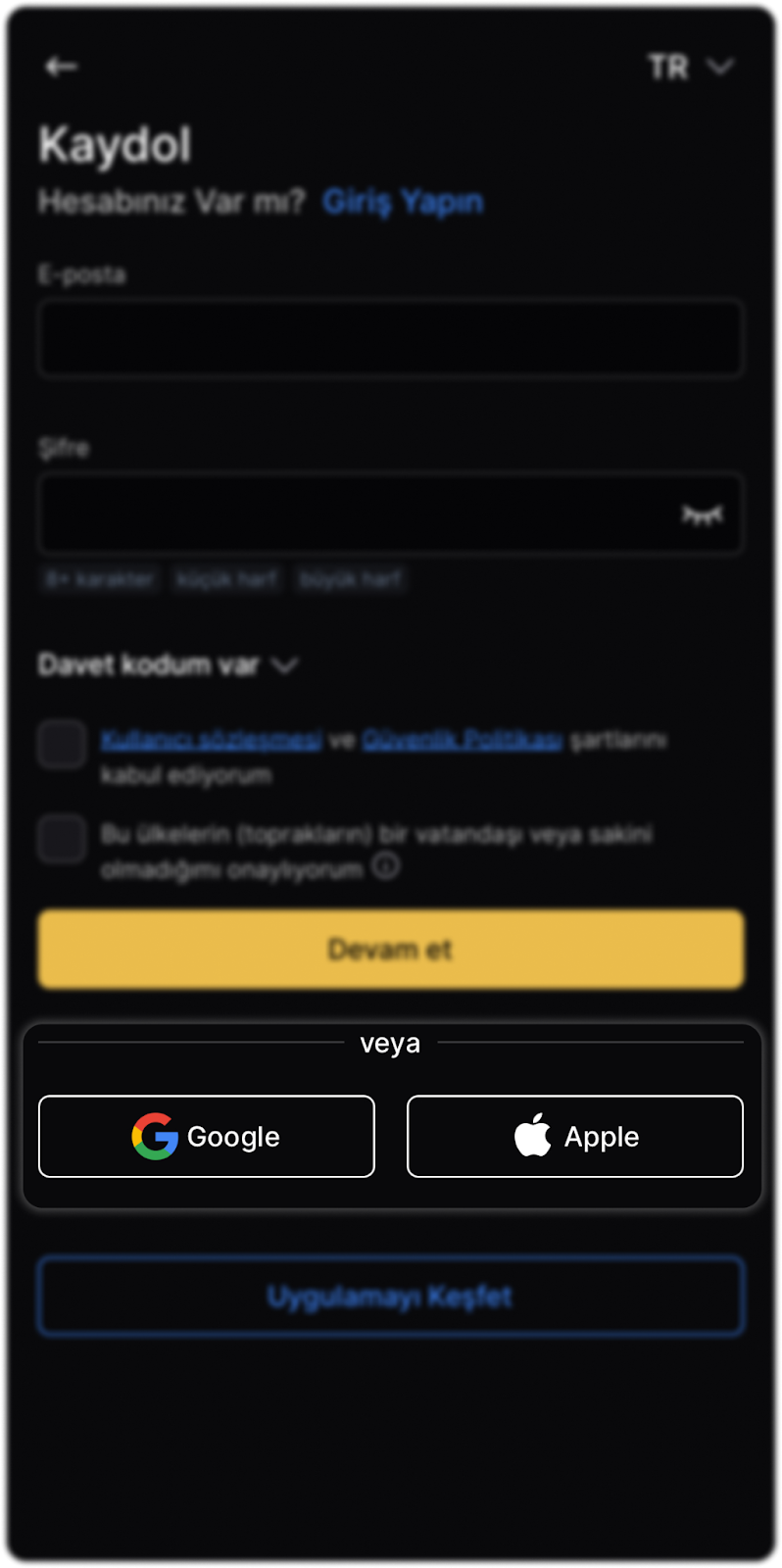Screen dimensions: 782x1568
Task: Tap the Uygulamayı Keşfet button
Action: (x=390, y=1297)
